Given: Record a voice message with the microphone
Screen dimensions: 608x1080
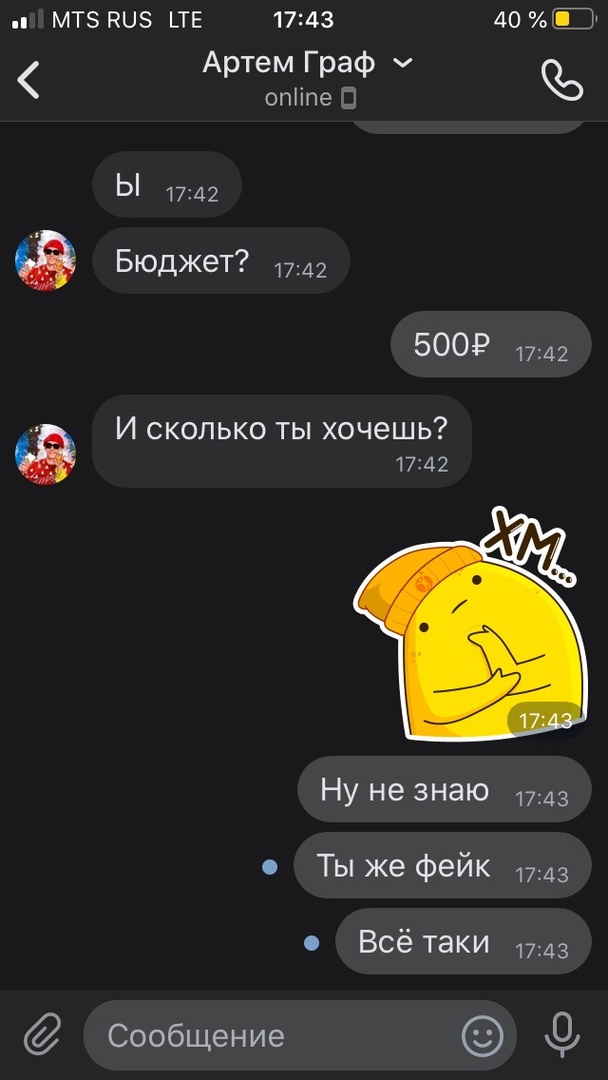Looking at the screenshot, I should click(x=562, y=1034).
